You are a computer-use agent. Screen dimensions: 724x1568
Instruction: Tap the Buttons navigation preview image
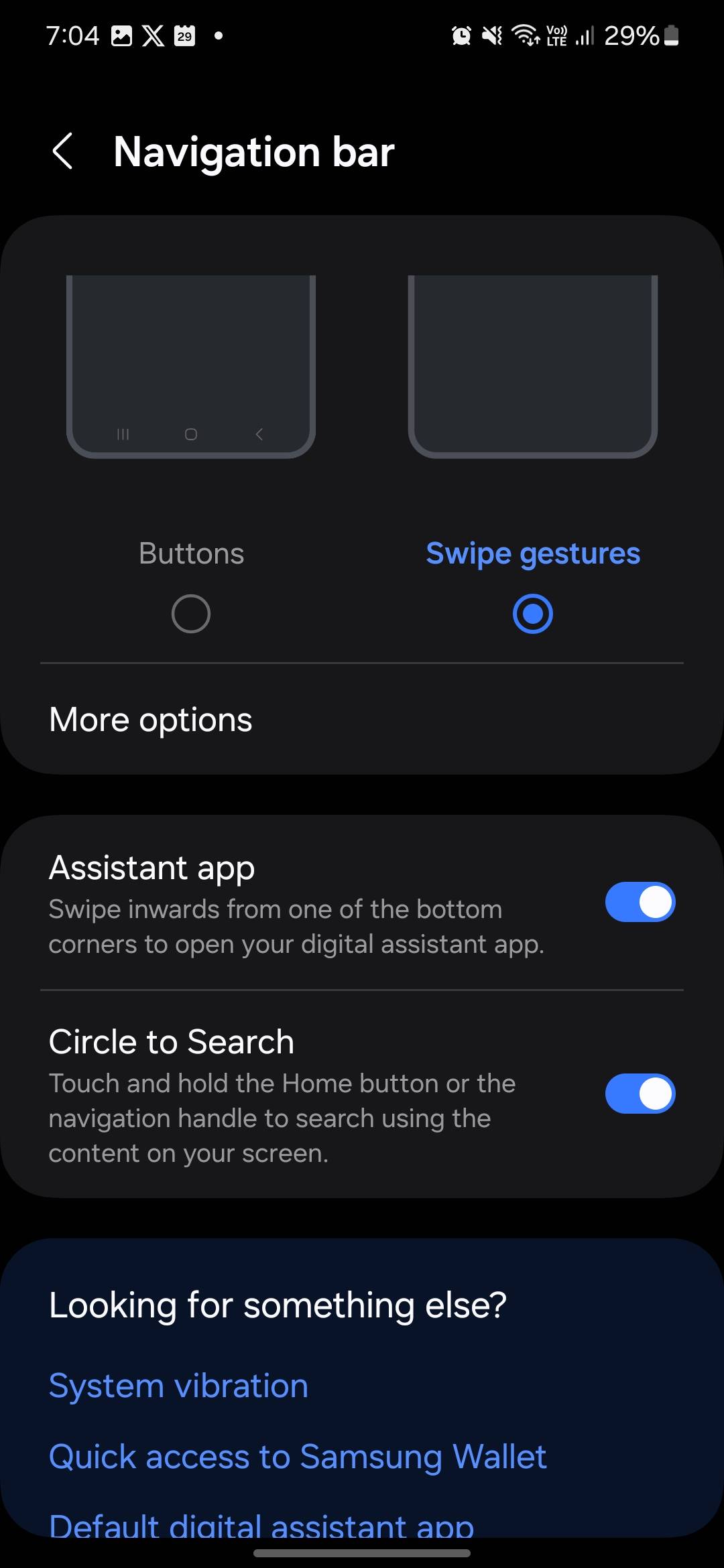[x=191, y=366]
